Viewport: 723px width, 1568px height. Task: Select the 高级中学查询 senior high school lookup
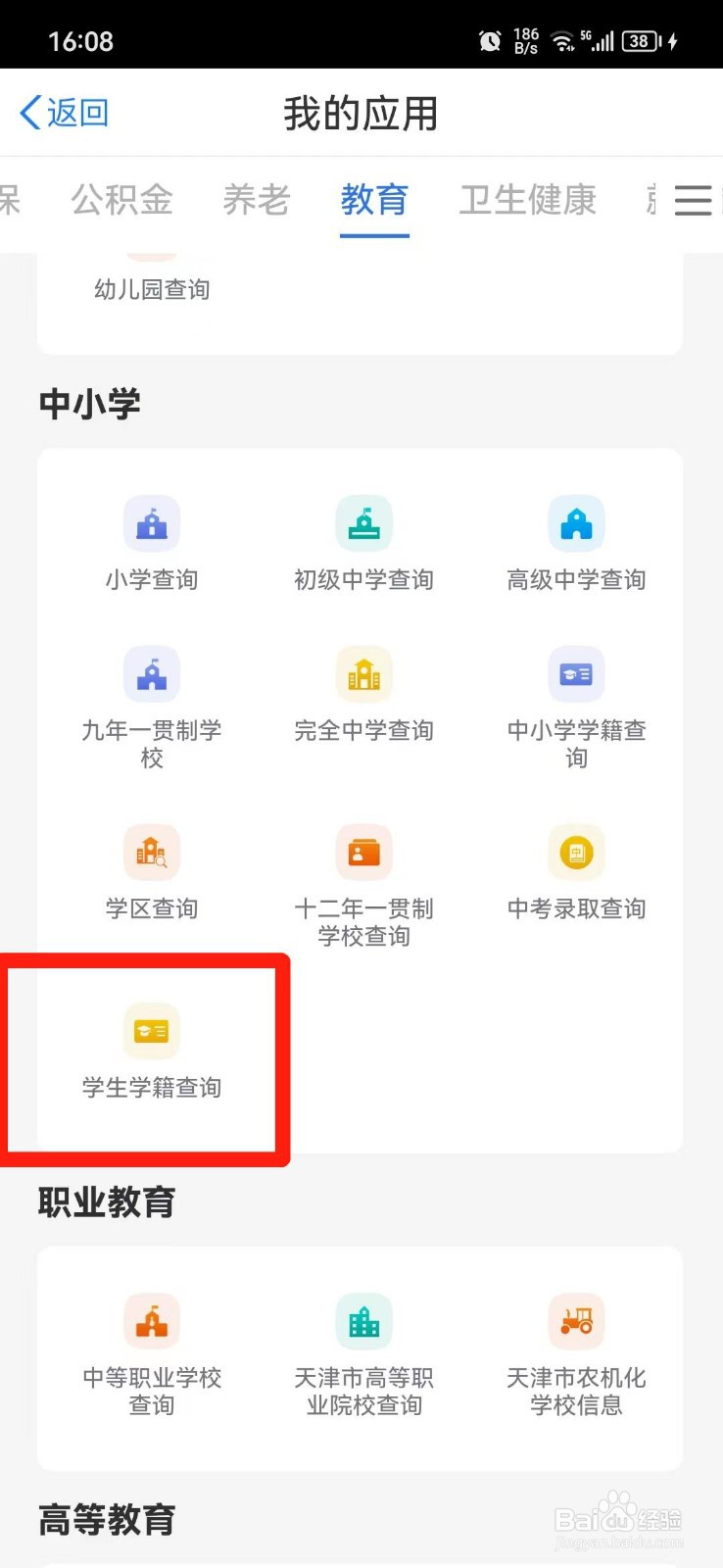tap(576, 539)
